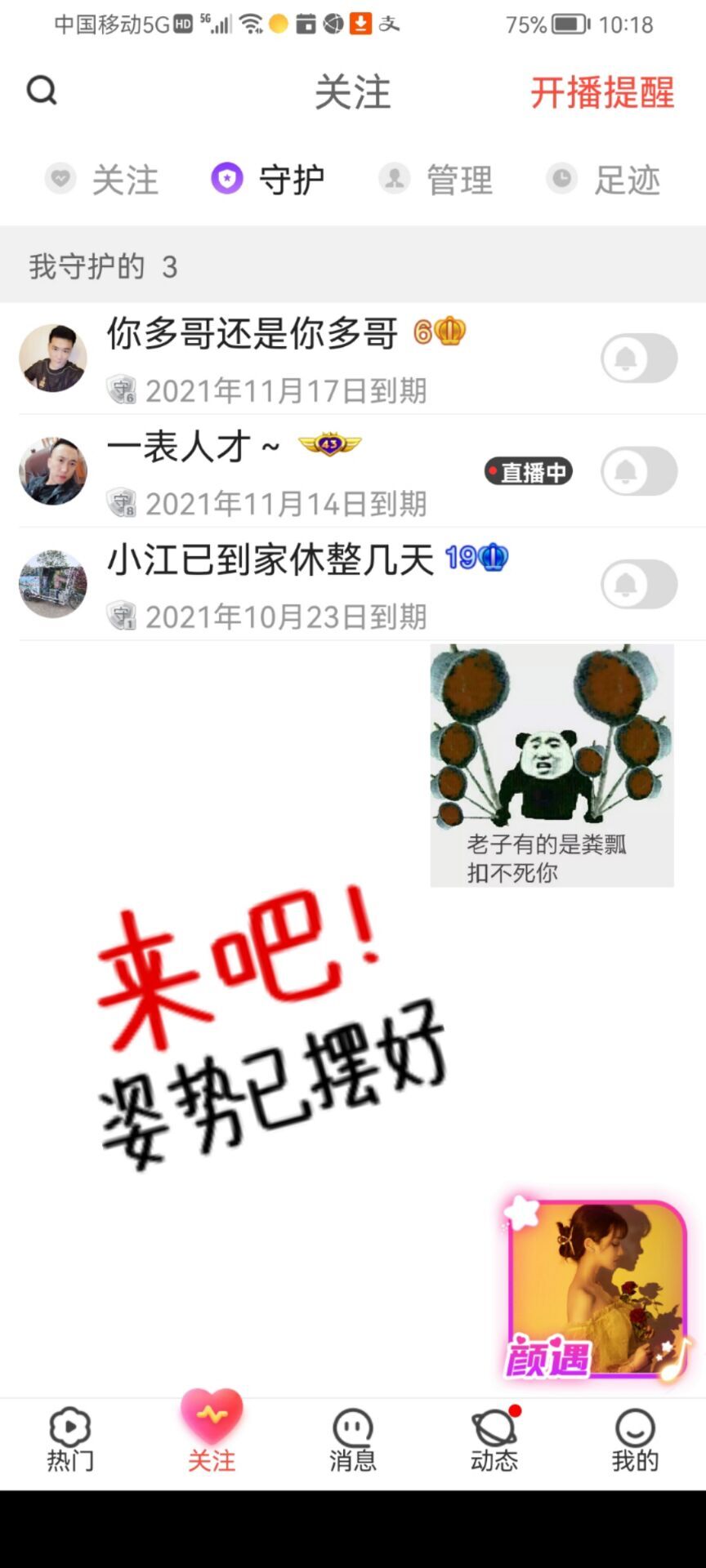The image size is (706, 1568).
Task: Toggle the live reminder for 小江已到家休整几天
Action: [639, 584]
